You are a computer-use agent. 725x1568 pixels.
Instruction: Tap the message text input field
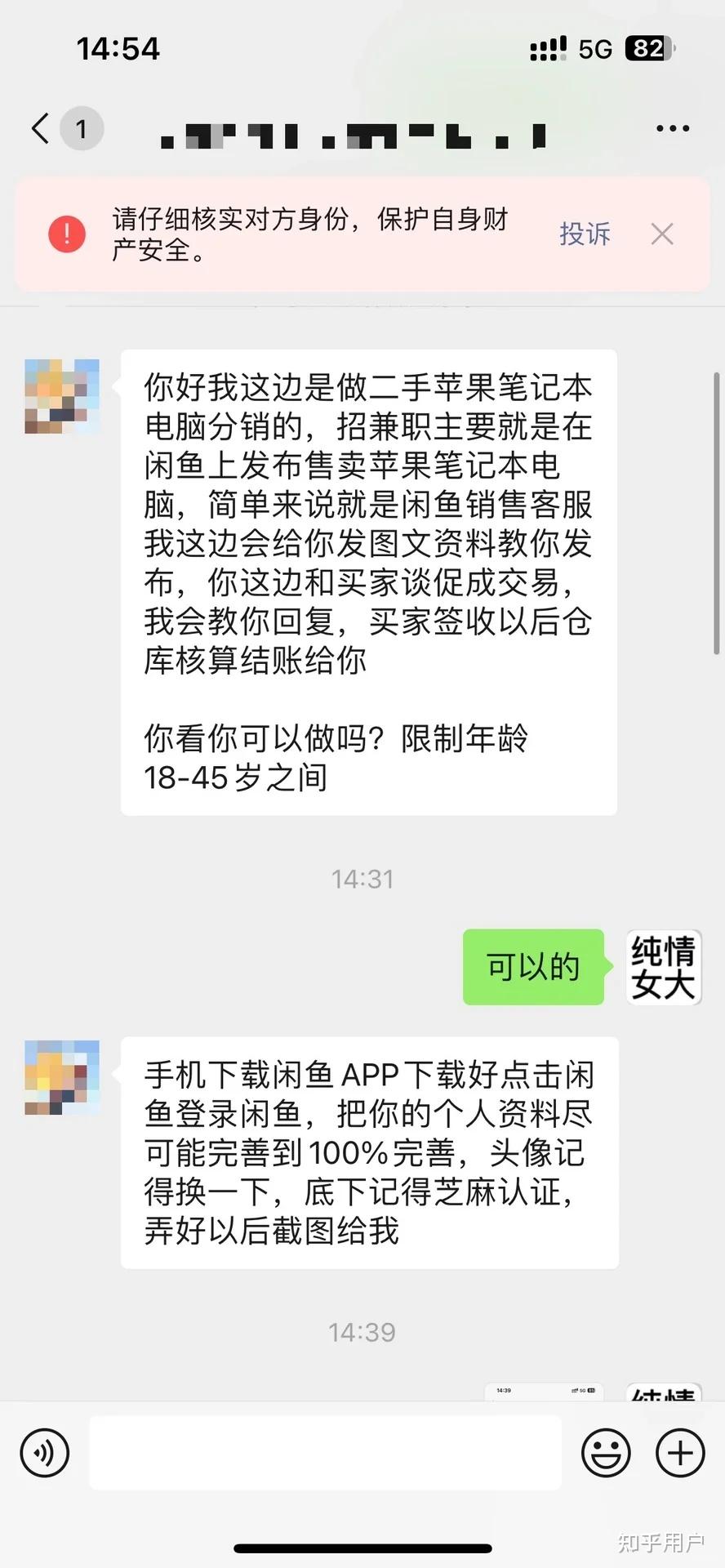[x=327, y=1453]
